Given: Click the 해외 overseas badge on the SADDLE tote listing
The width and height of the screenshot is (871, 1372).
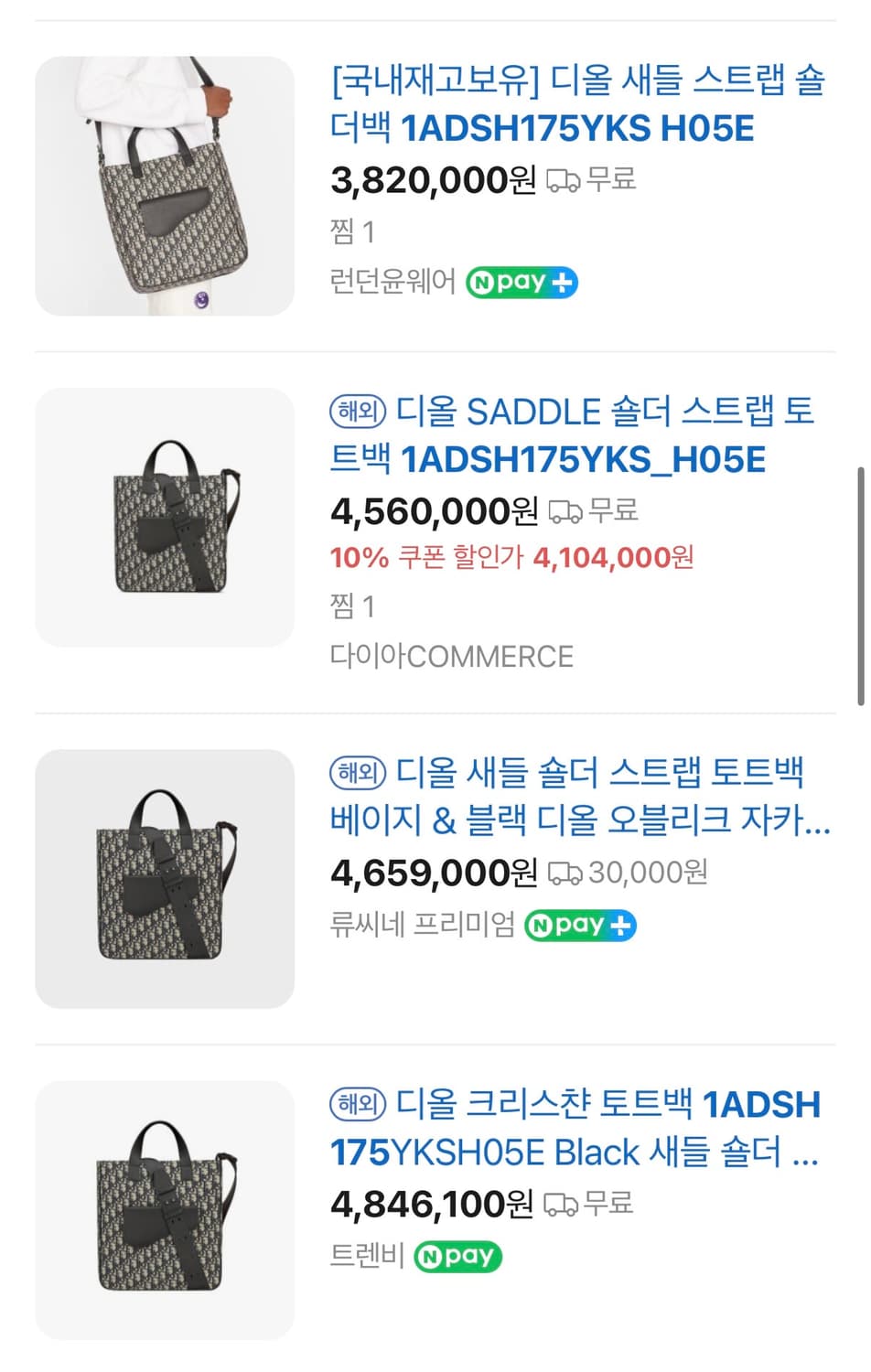Looking at the screenshot, I should click(358, 411).
